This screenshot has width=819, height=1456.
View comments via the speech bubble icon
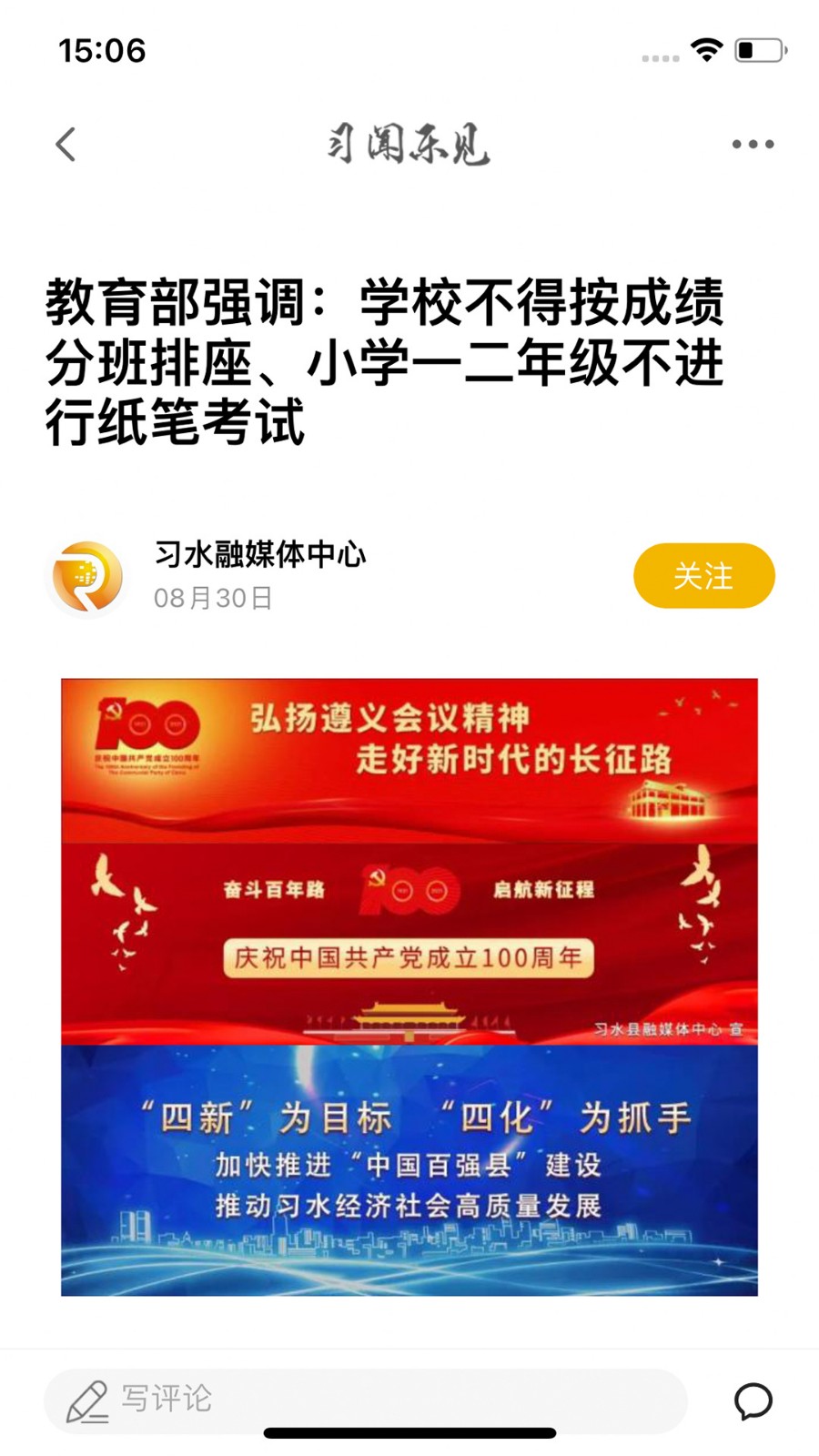tap(753, 1401)
